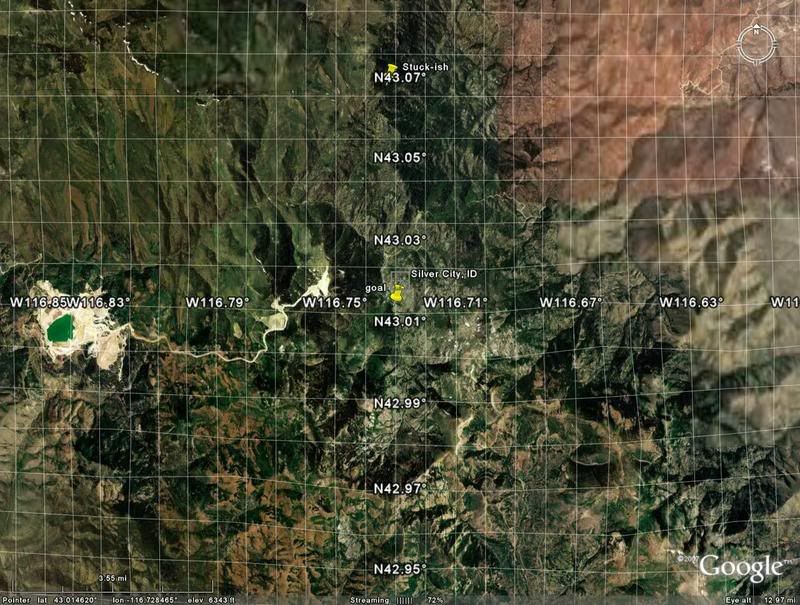Tap the compass to reset north
This screenshot has width=800, height=605.
click(x=757, y=43)
